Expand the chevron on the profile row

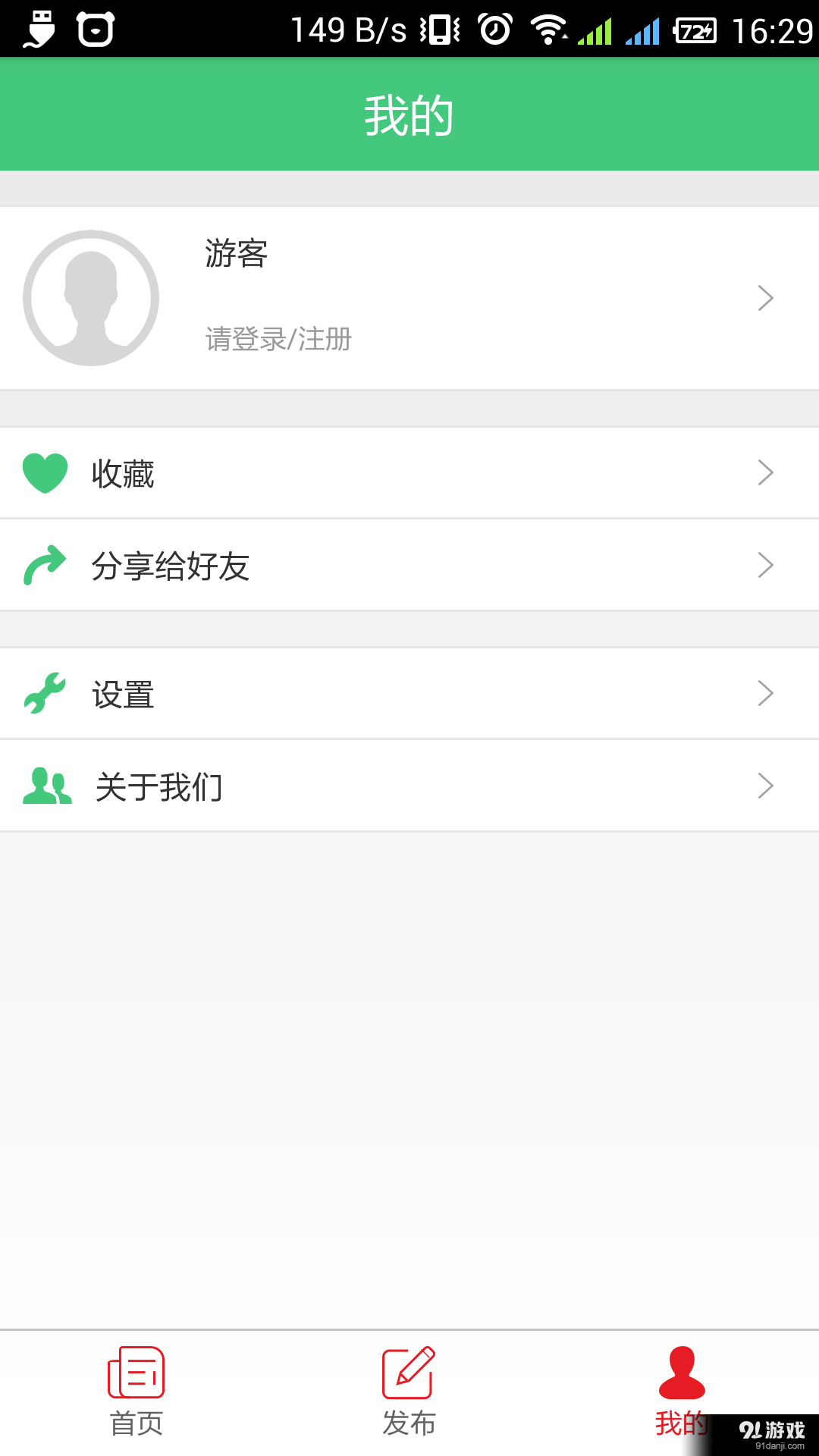pyautogui.click(x=764, y=298)
